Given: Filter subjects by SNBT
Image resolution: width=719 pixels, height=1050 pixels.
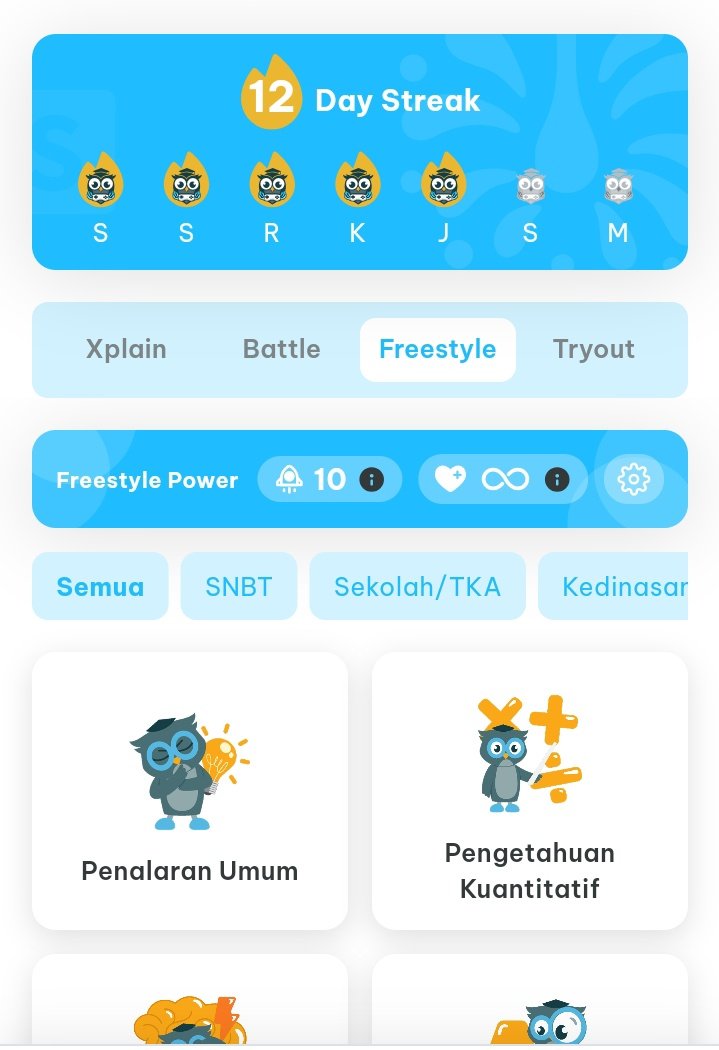Looking at the screenshot, I should click(238, 586).
